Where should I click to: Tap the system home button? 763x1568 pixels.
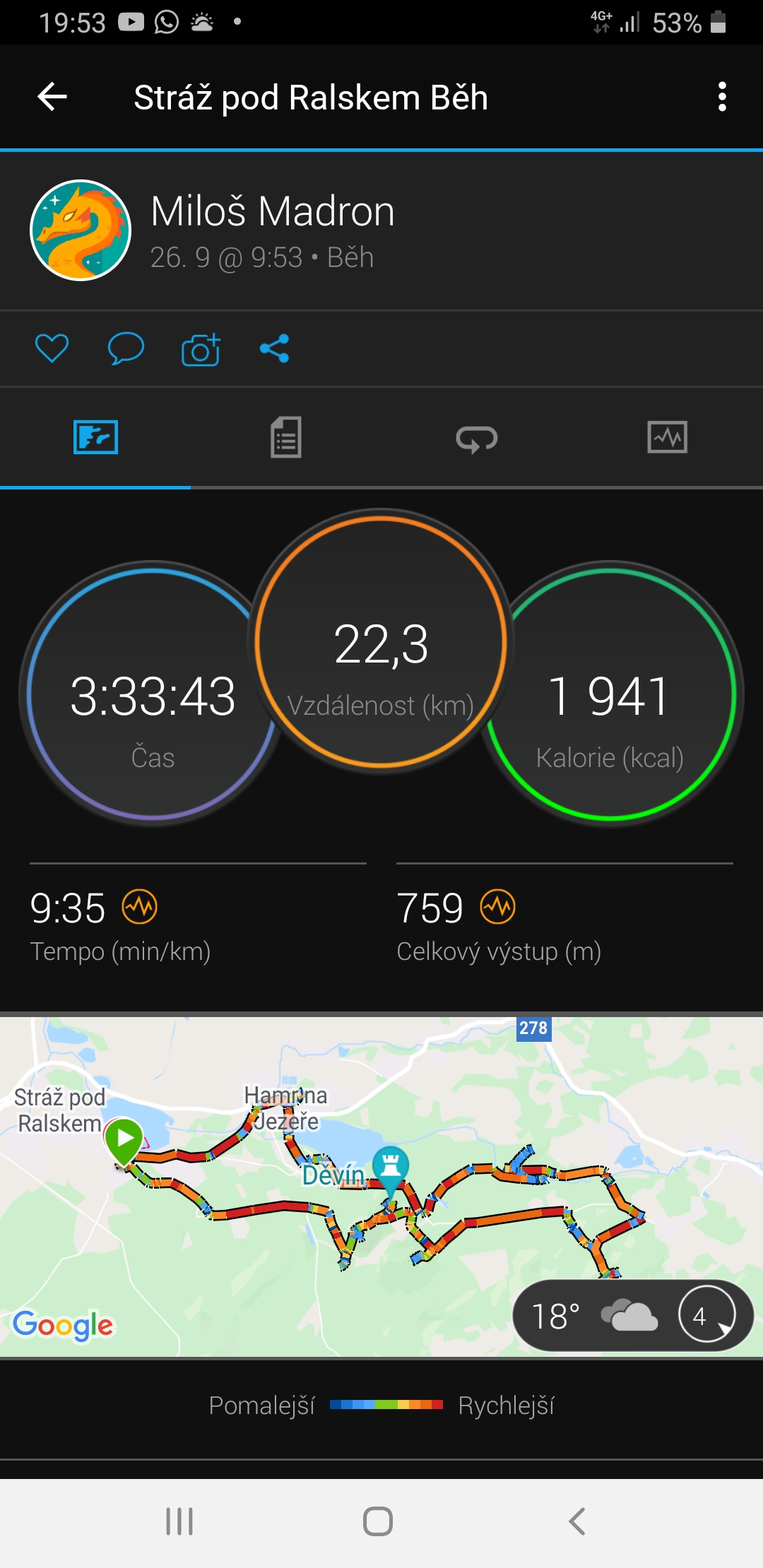(x=378, y=1521)
